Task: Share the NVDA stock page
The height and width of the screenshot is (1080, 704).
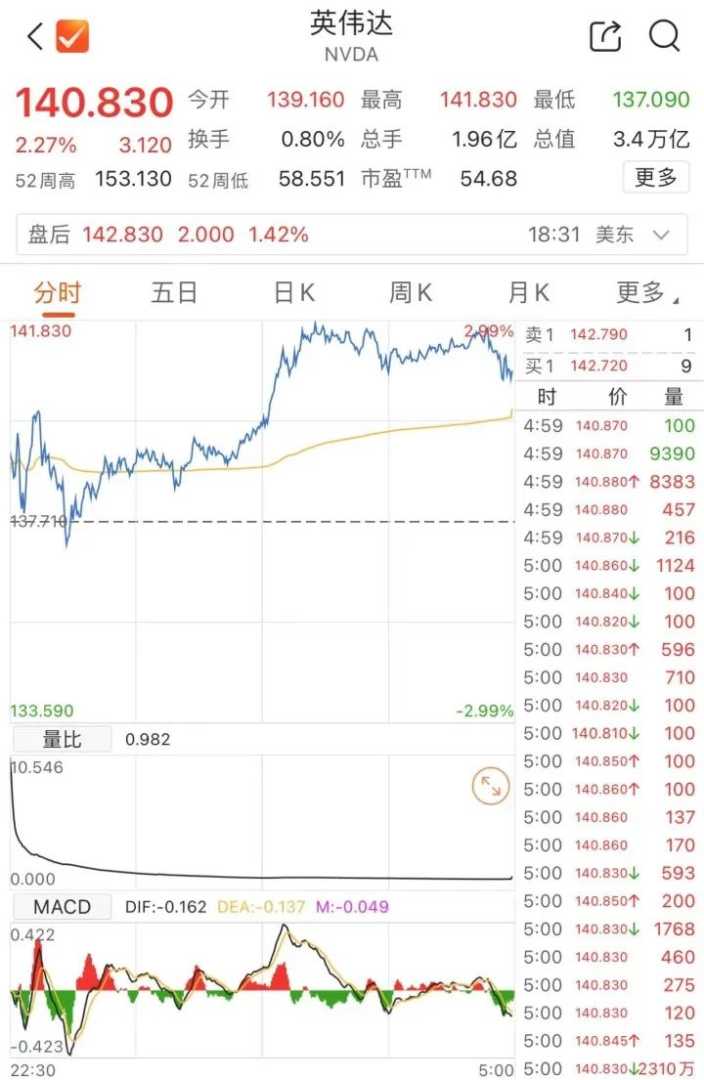Action: (x=605, y=37)
